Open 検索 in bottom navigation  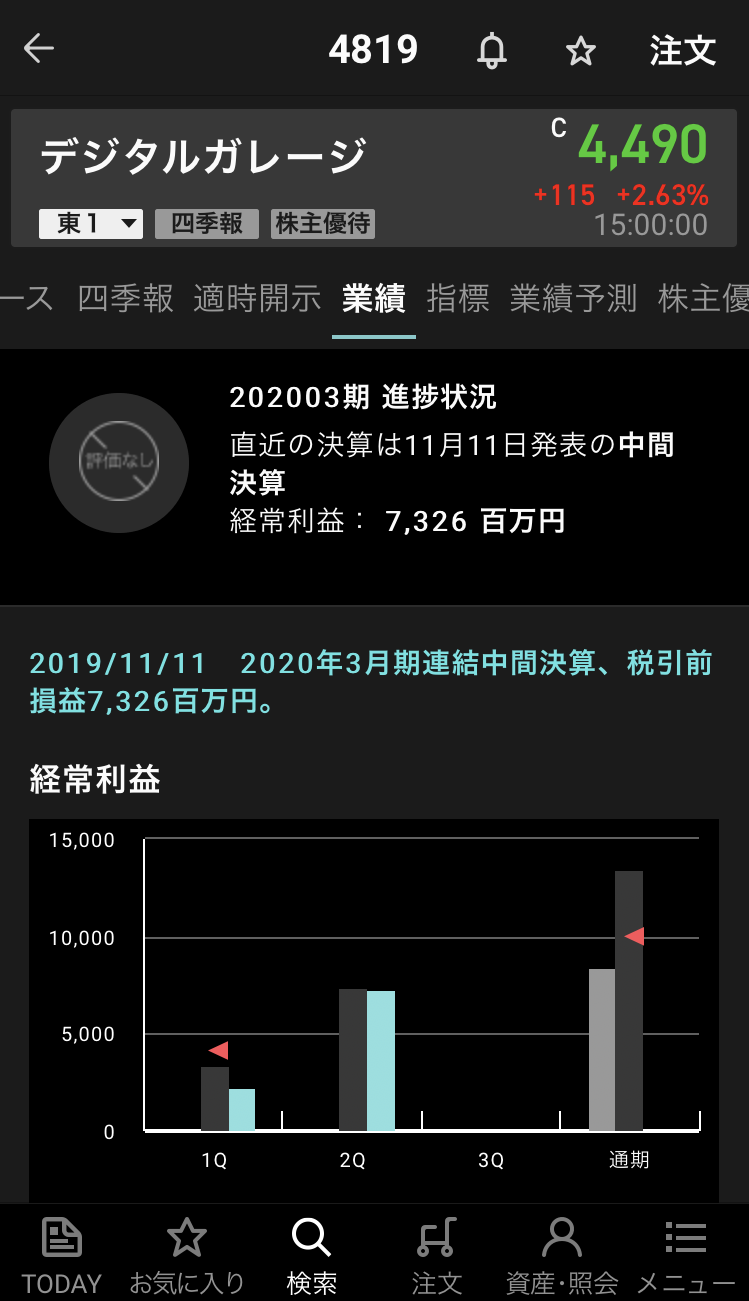[311, 1255]
